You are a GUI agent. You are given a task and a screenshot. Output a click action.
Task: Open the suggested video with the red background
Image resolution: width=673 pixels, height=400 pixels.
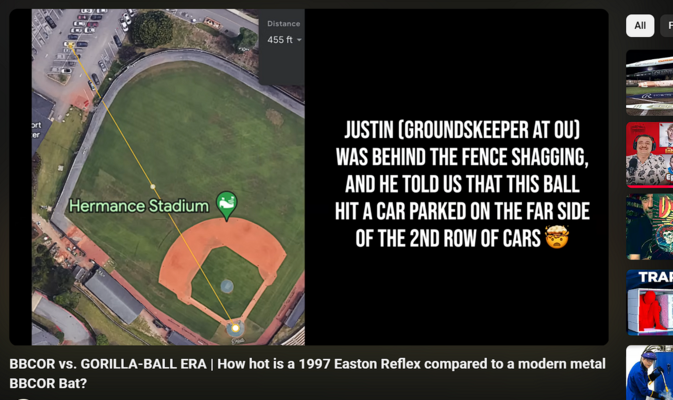click(649, 155)
